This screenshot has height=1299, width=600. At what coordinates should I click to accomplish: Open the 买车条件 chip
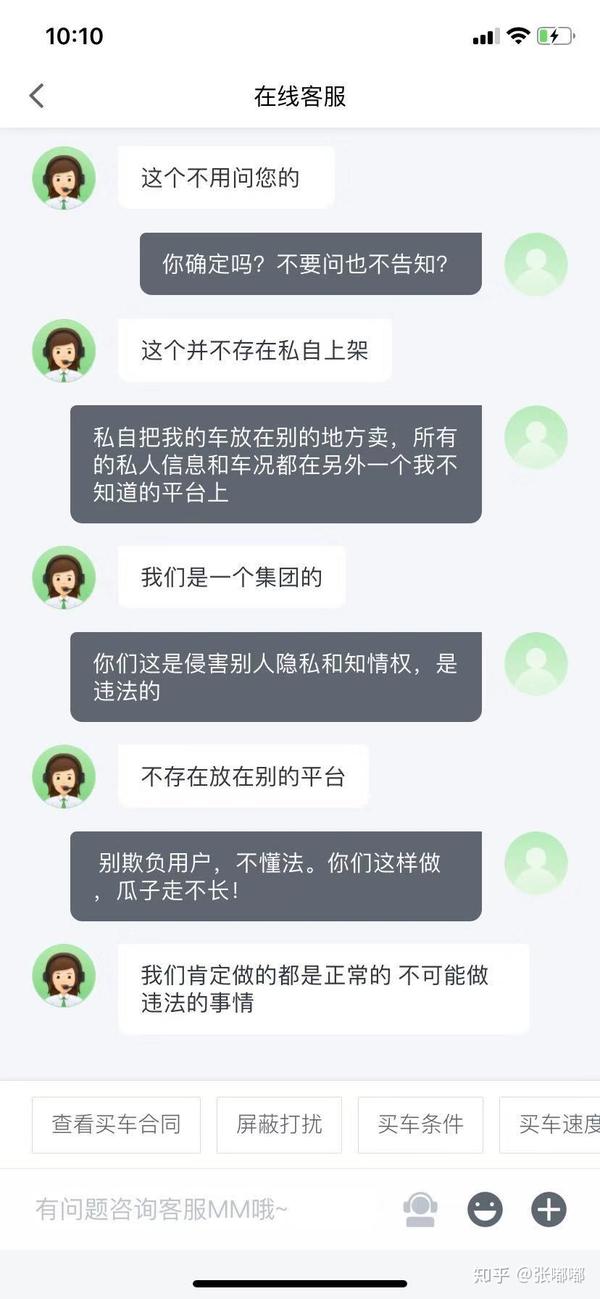[x=420, y=1124]
